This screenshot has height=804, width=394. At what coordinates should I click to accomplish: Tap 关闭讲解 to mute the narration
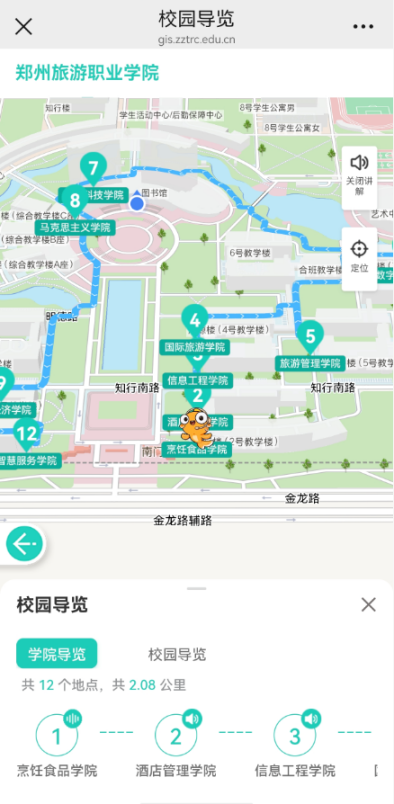tap(359, 177)
